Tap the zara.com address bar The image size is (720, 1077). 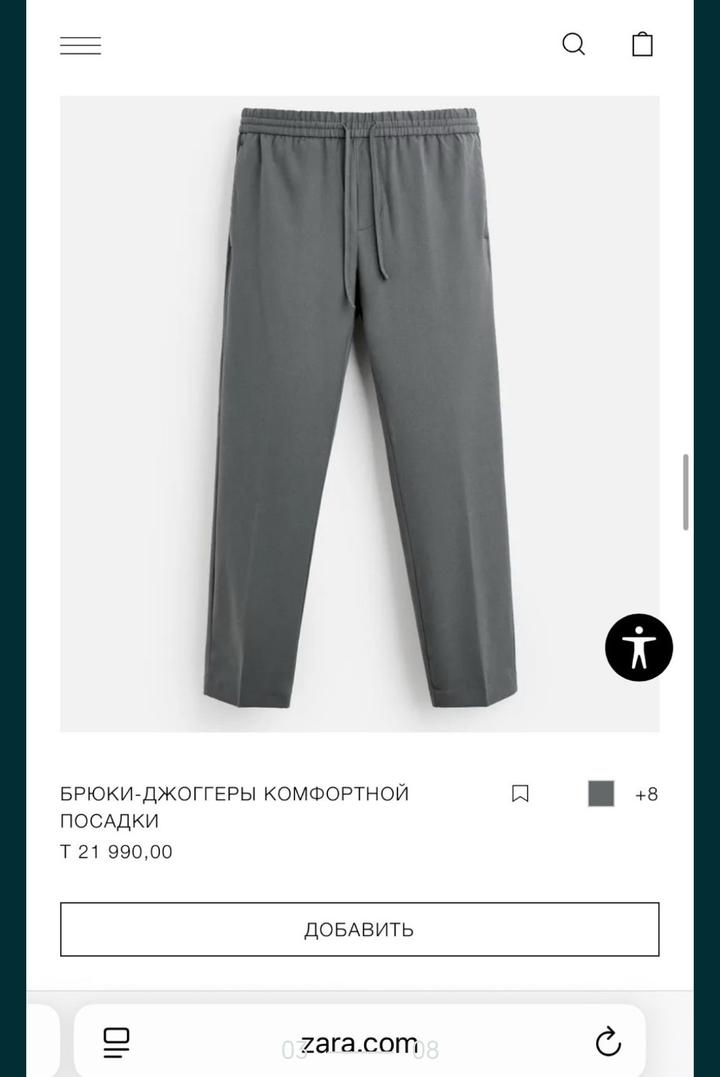tap(360, 1043)
